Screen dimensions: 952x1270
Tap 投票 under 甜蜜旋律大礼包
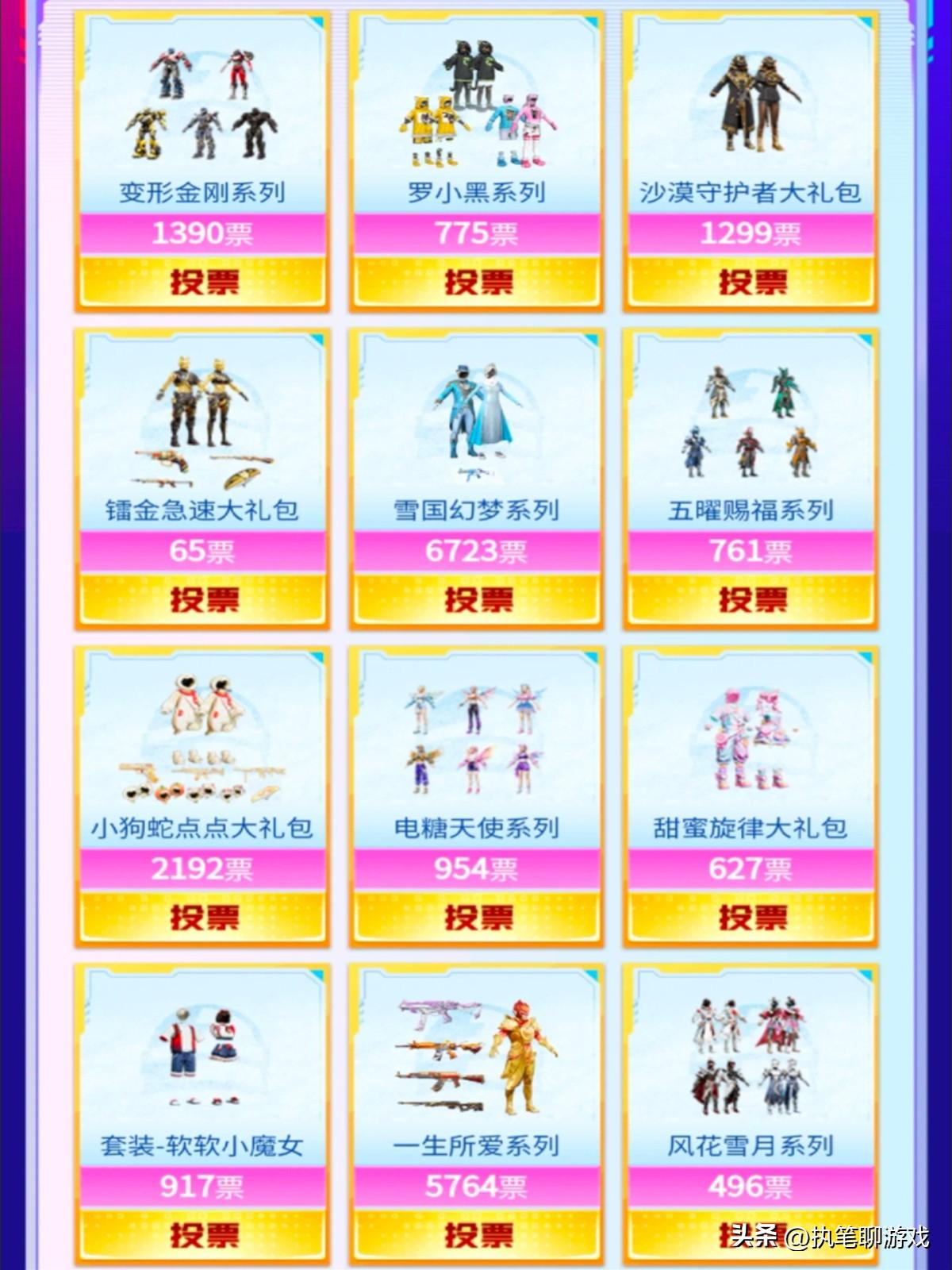[x=751, y=917]
